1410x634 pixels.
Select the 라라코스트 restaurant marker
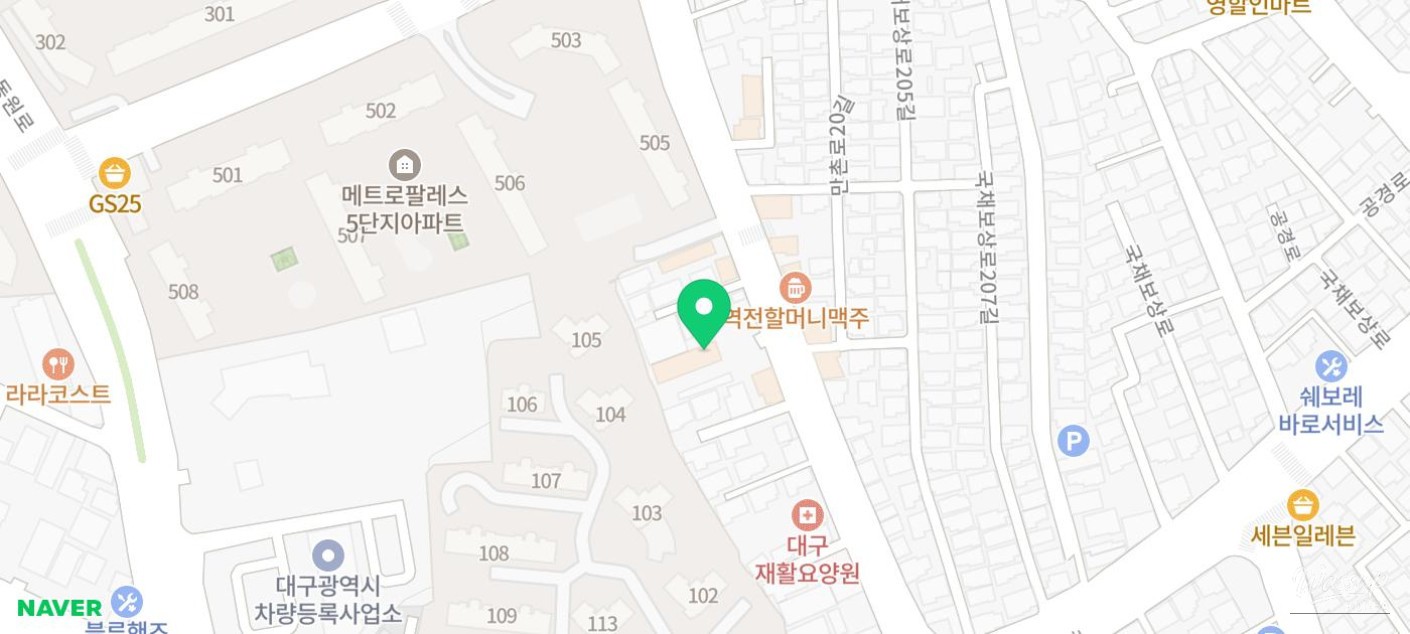click(x=59, y=364)
